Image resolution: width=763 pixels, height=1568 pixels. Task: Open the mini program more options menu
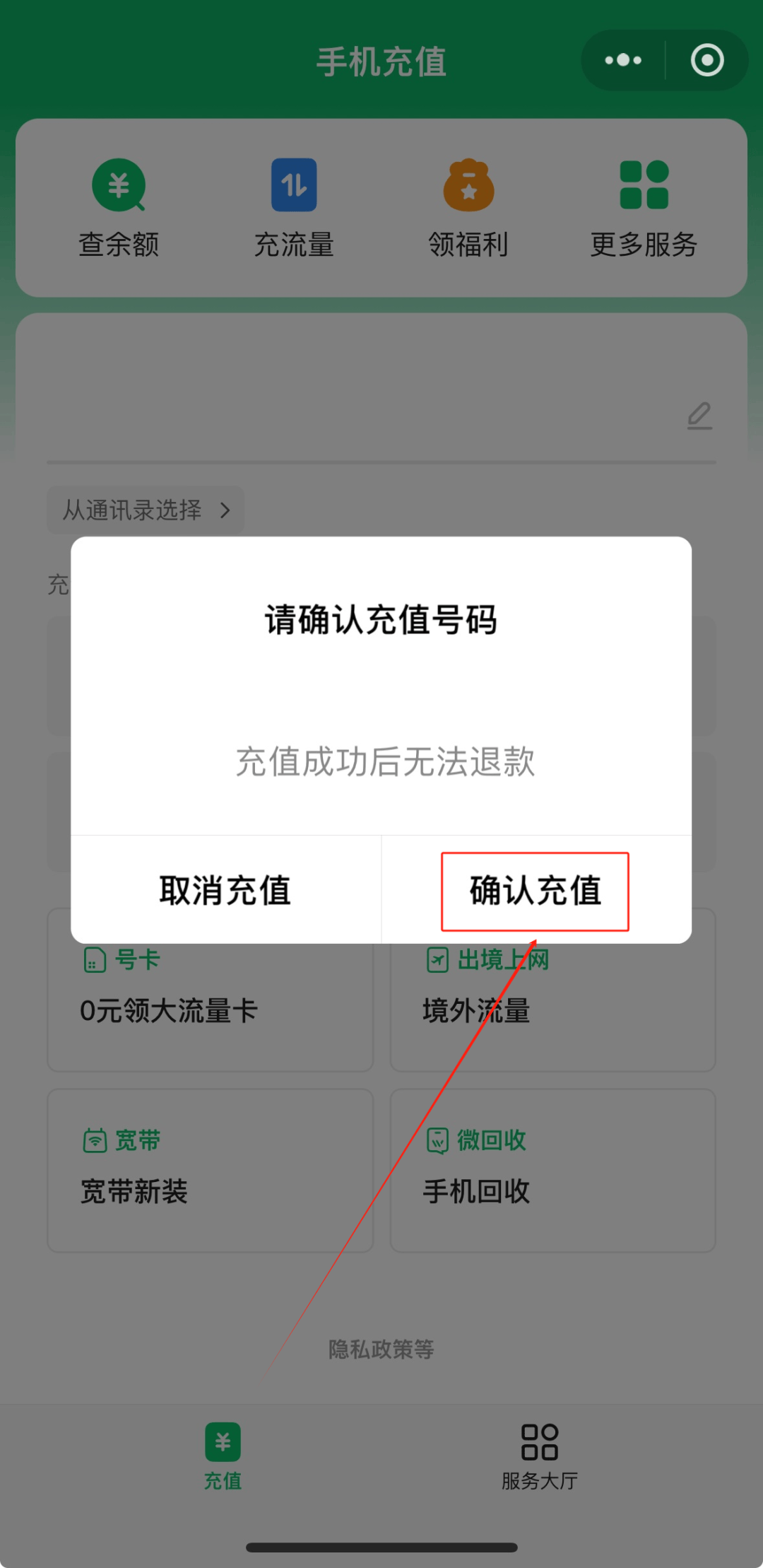623,61
